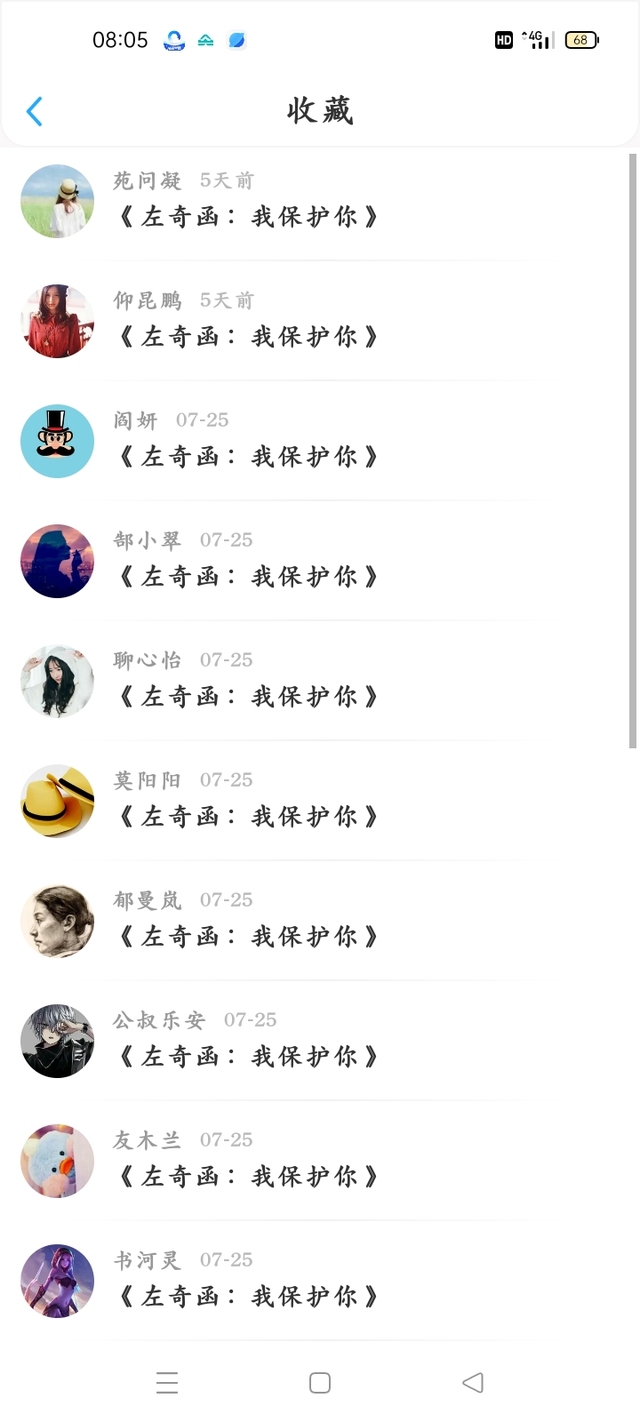
Task: Show recent apps from navigation bar
Action: tap(167, 1383)
